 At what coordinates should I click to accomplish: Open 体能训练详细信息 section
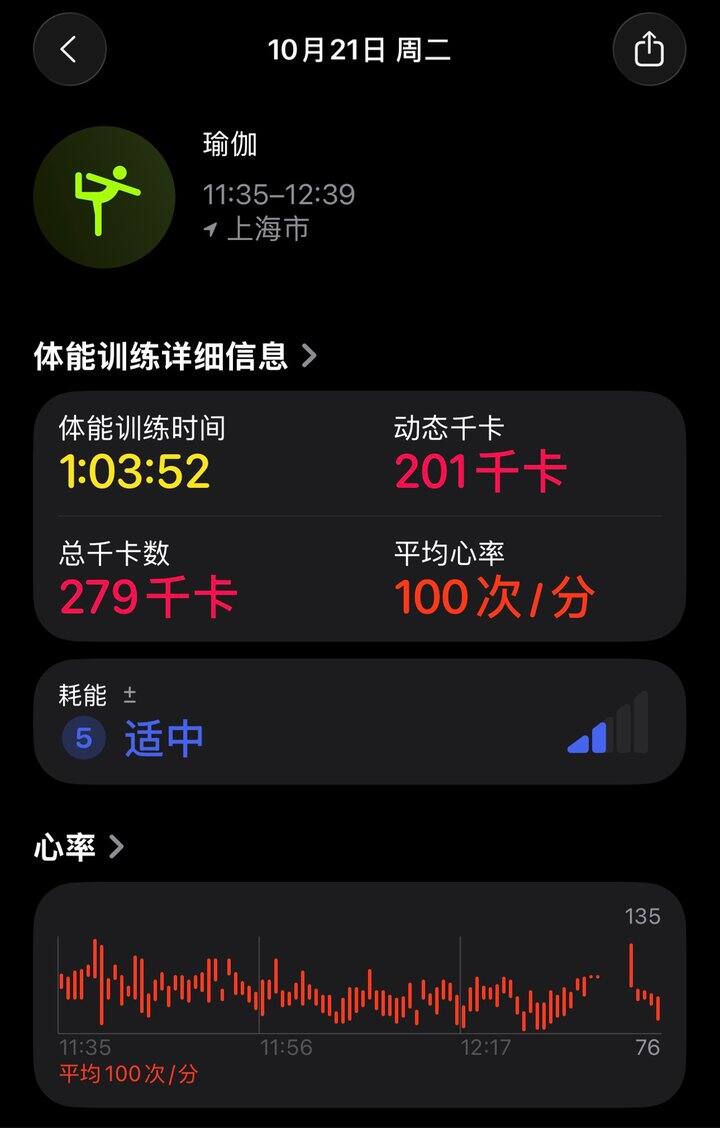coord(175,356)
